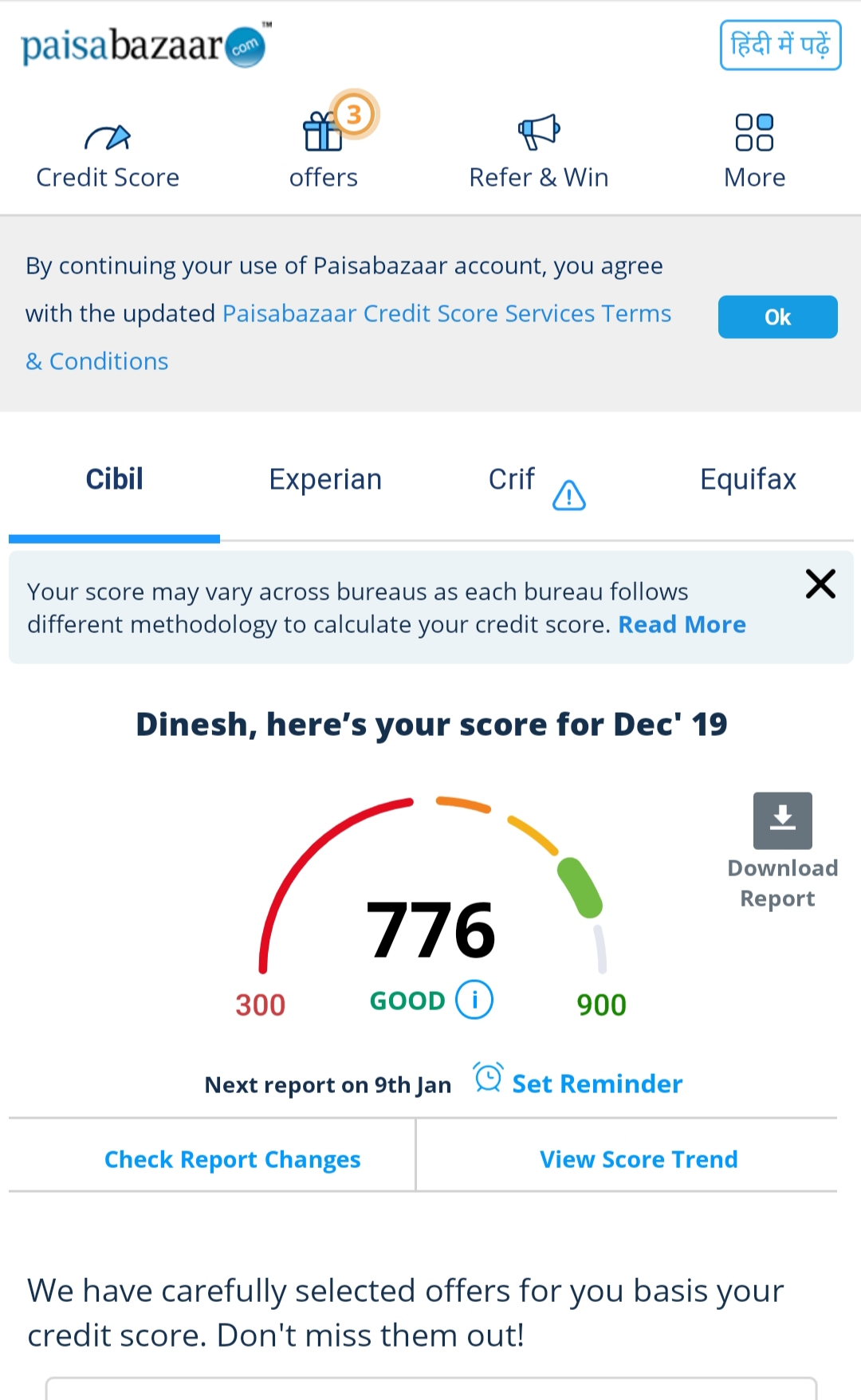Download the credit report
The width and height of the screenshot is (861, 1400).
click(x=782, y=851)
